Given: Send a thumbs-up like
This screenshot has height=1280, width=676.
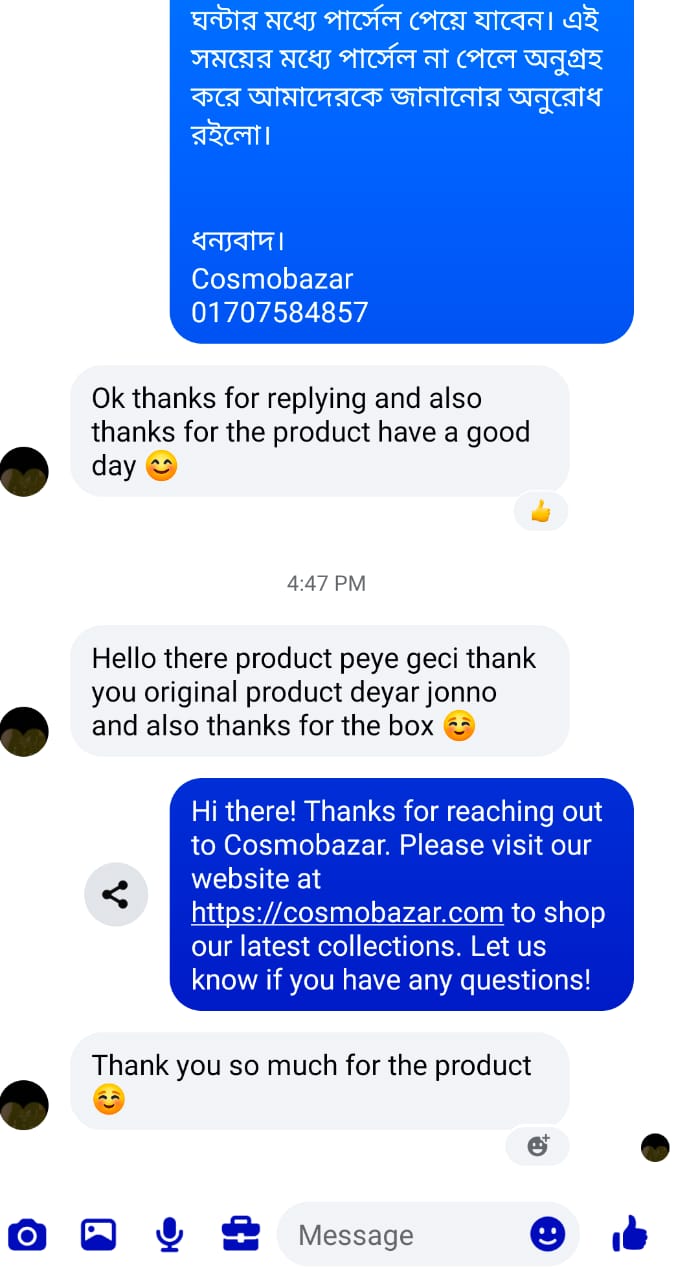Looking at the screenshot, I should (x=630, y=1234).
